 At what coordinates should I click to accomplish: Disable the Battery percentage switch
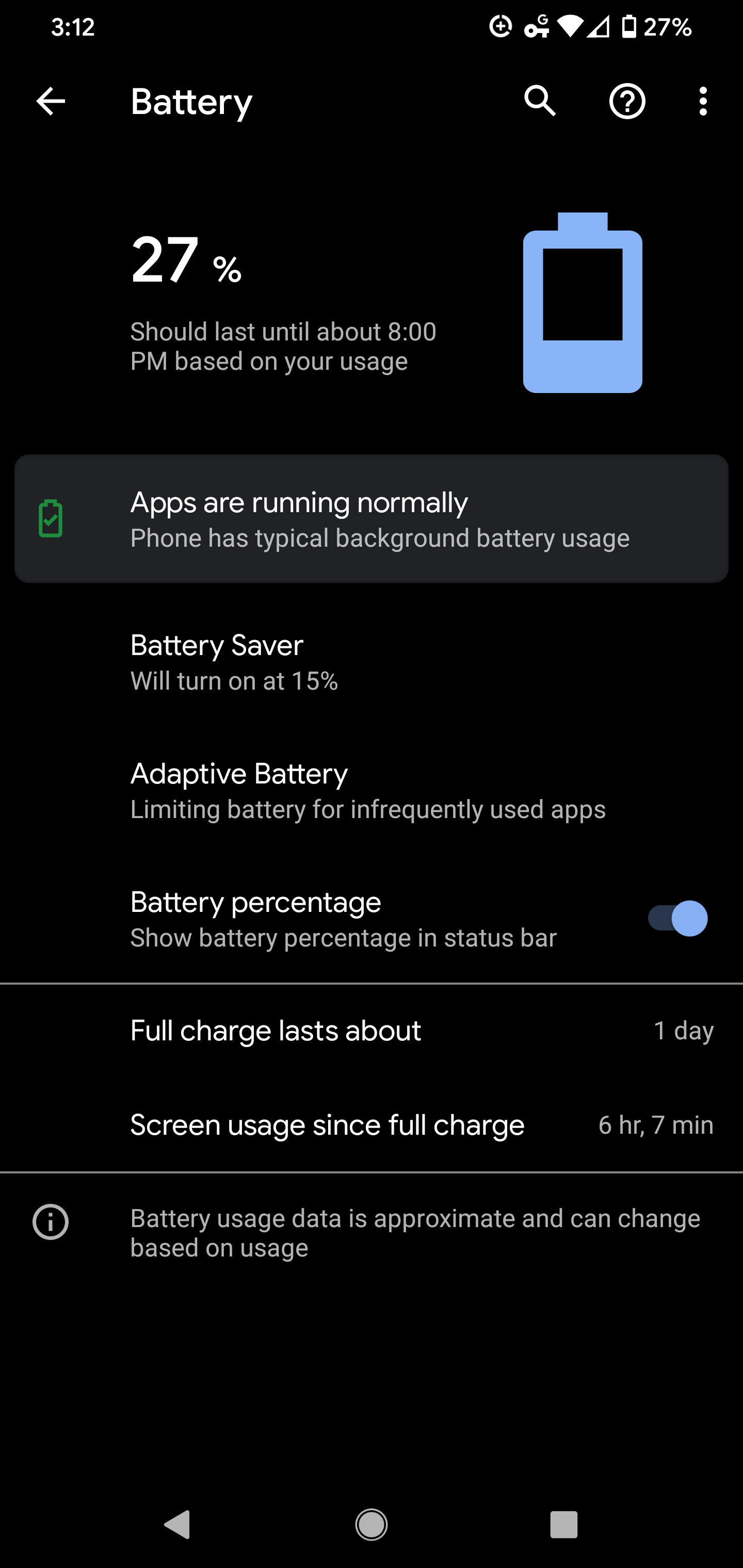click(676, 918)
